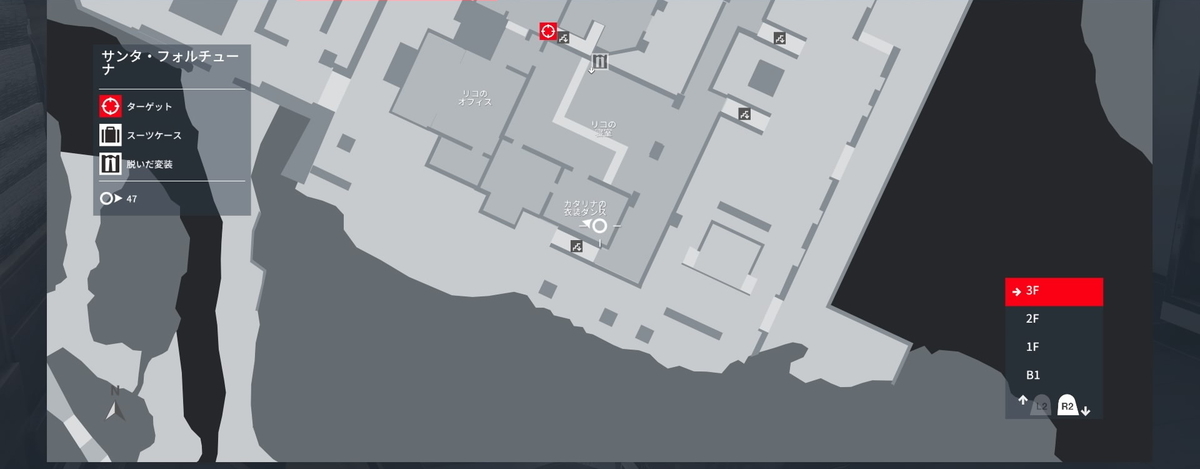Tap the discarded disguise marker on map
The width and height of the screenshot is (1200, 469).
(x=599, y=63)
